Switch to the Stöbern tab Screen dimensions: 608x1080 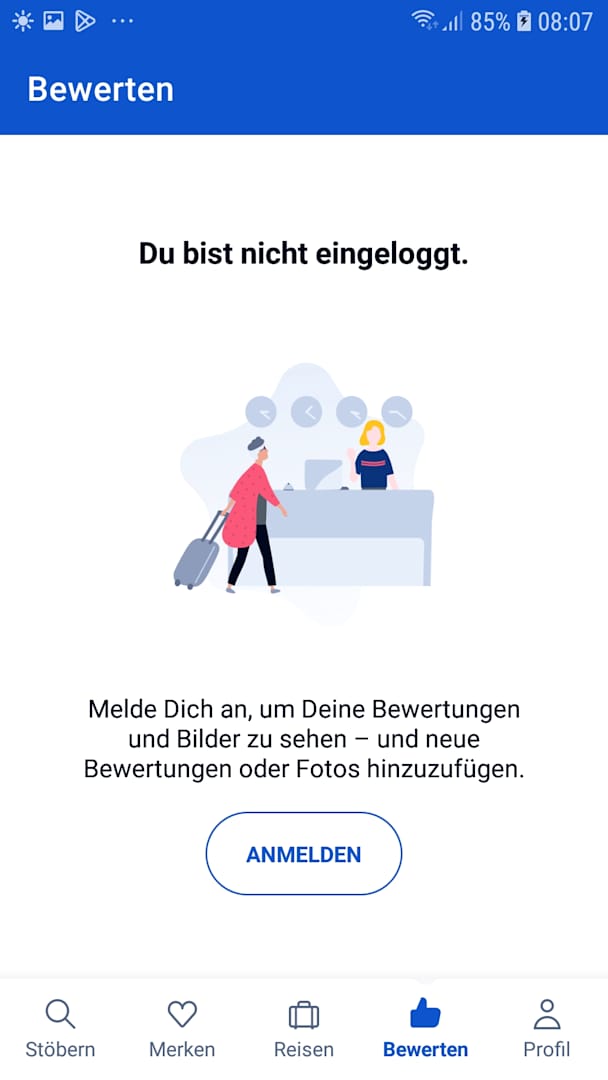[60, 1028]
